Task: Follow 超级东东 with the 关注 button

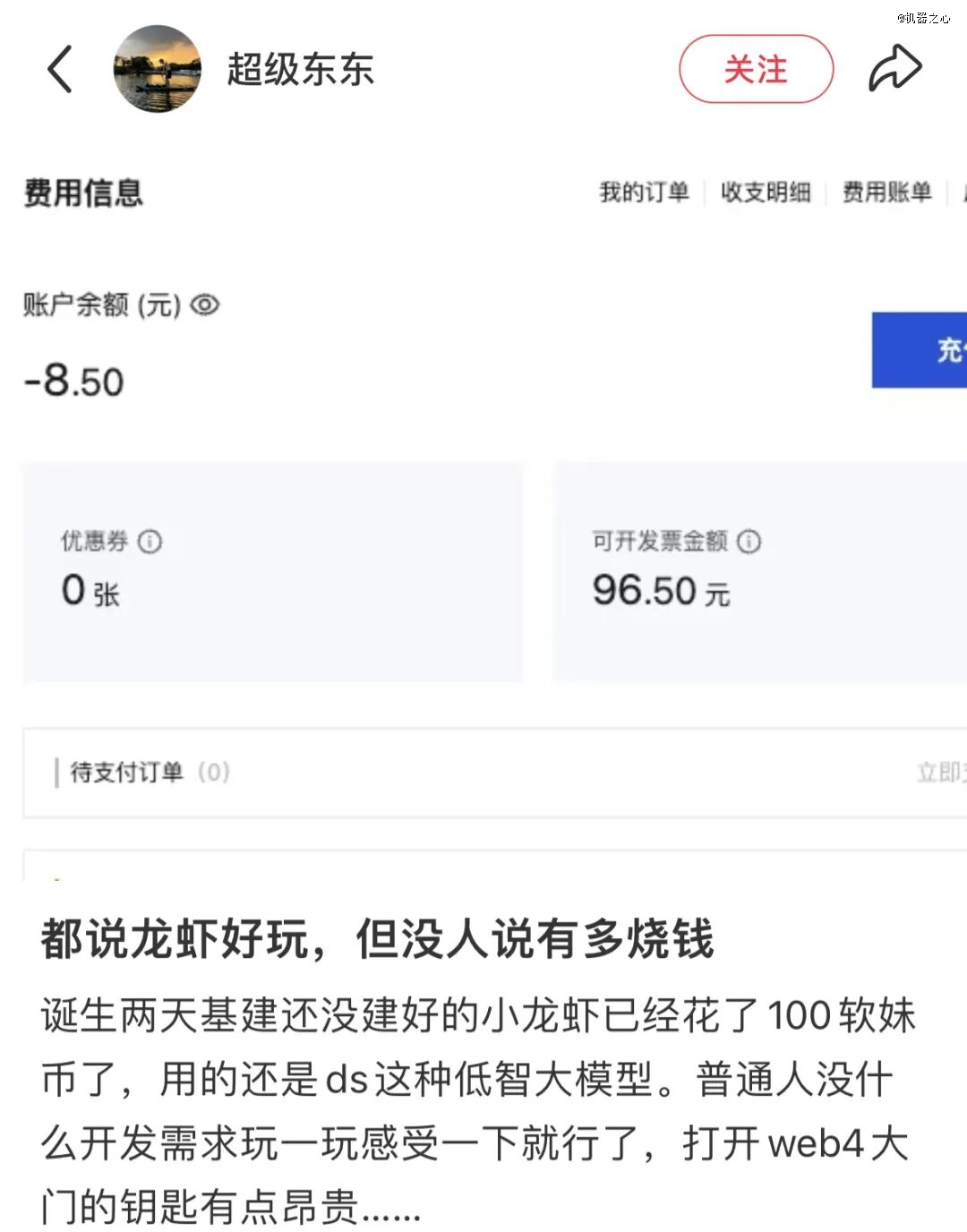Action: coord(756,69)
